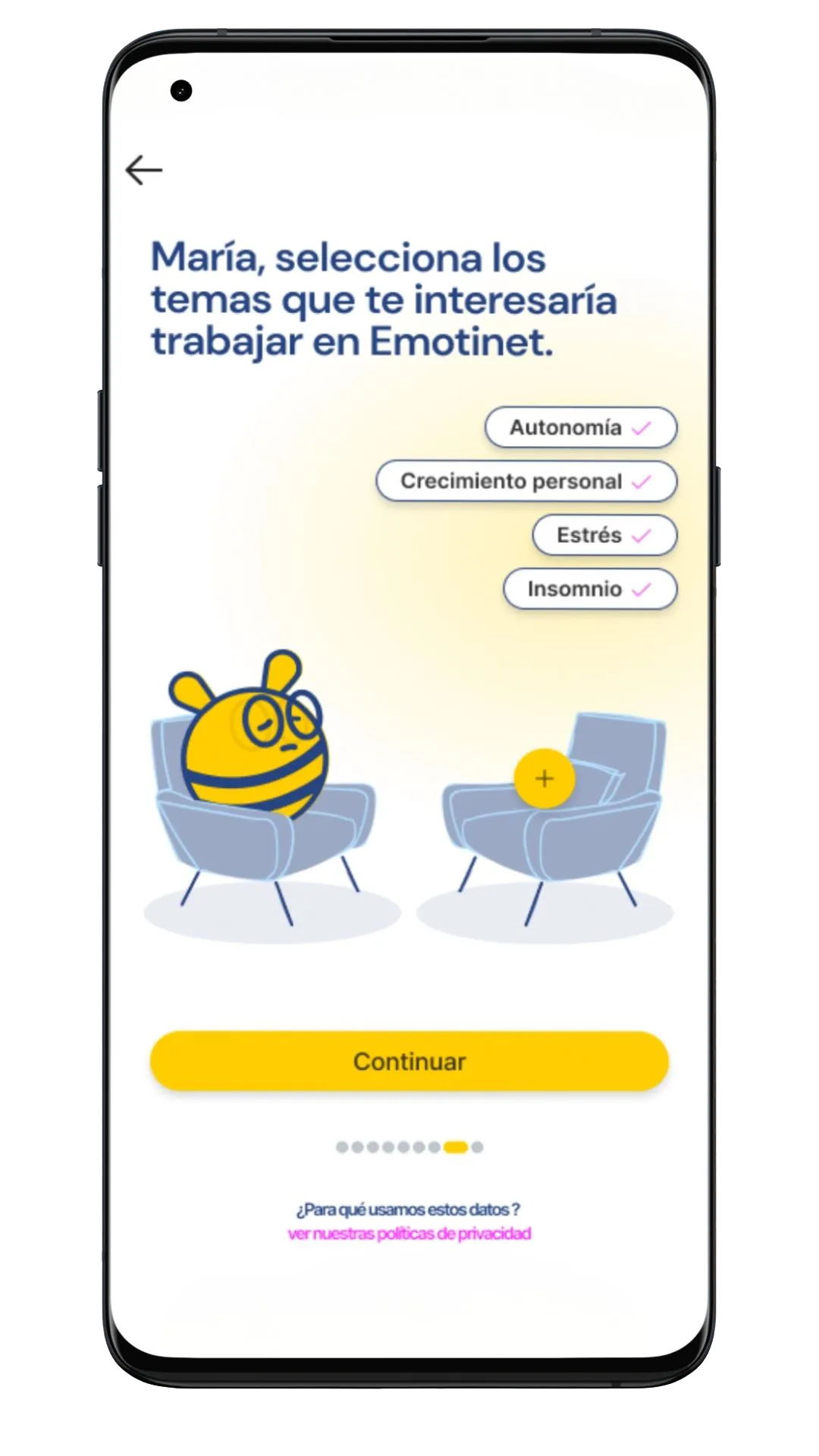Open the privacy policies link
This screenshot has width=819, height=1456.
click(x=409, y=1234)
